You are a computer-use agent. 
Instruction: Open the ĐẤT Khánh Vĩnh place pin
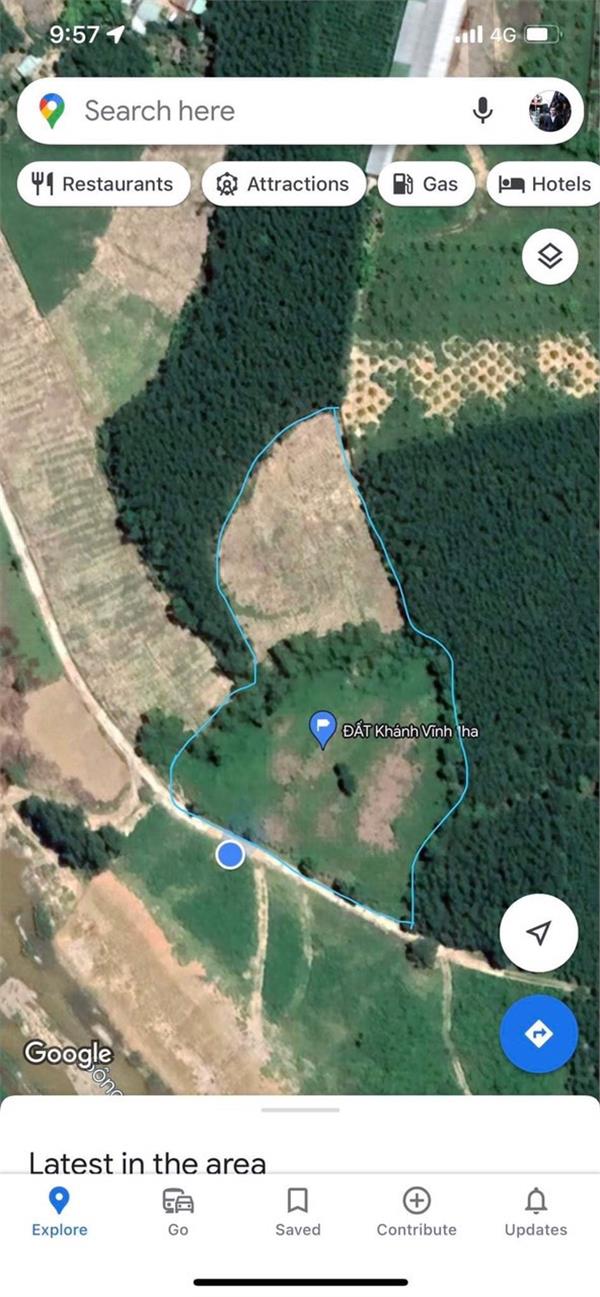point(322,730)
